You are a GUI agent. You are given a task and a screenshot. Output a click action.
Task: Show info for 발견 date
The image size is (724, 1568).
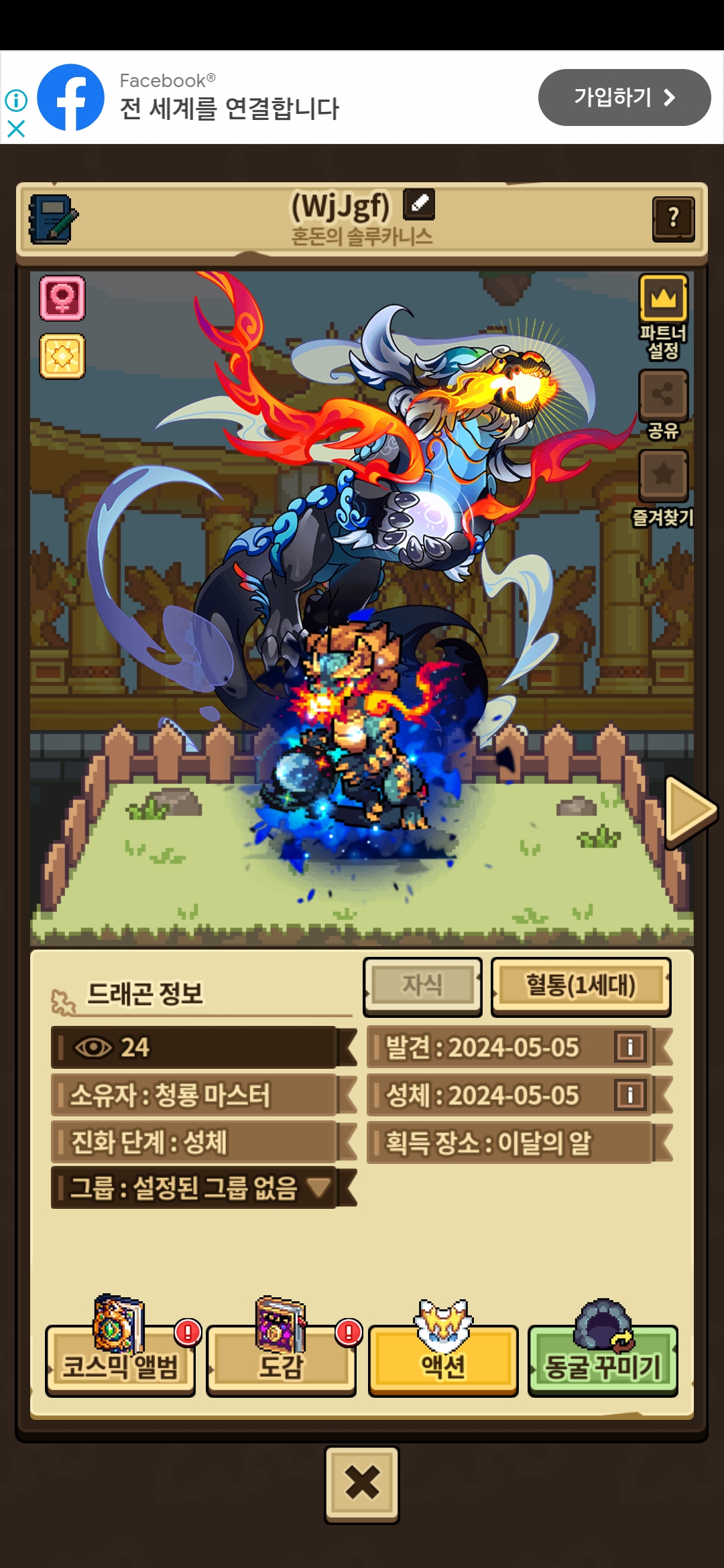pos(629,1047)
